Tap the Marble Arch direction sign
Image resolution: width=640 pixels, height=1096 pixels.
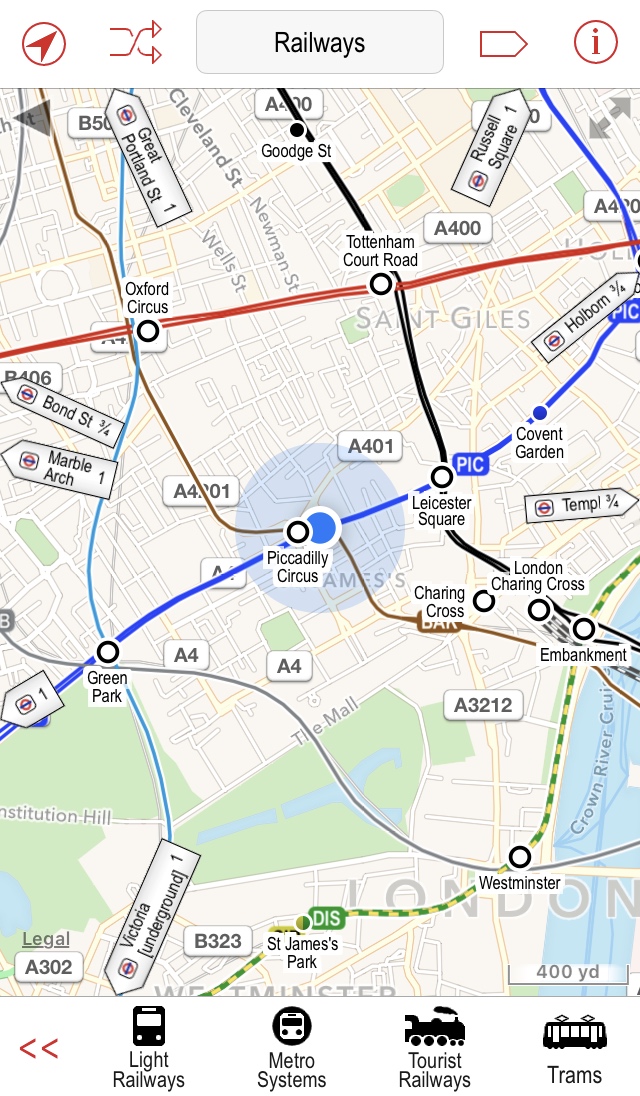[62, 468]
